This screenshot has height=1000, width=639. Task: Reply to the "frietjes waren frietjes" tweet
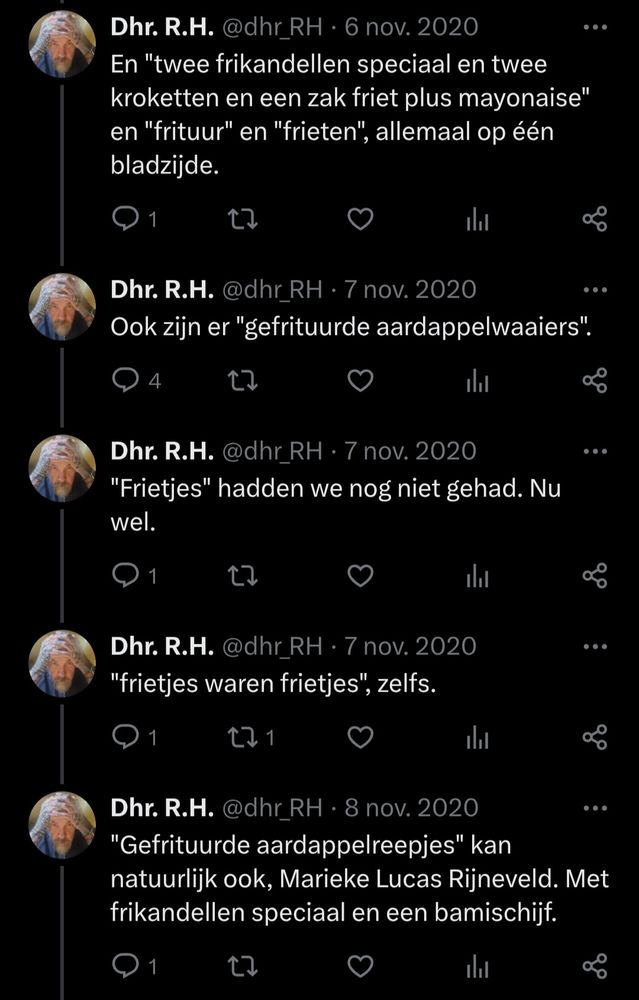[124, 738]
